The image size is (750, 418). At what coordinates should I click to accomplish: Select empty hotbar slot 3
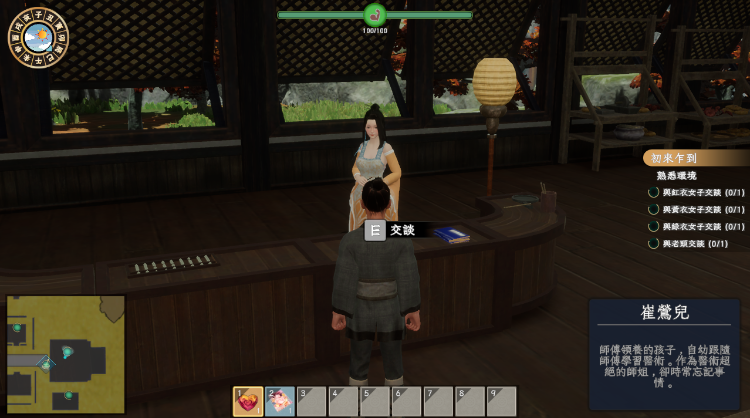click(x=312, y=401)
